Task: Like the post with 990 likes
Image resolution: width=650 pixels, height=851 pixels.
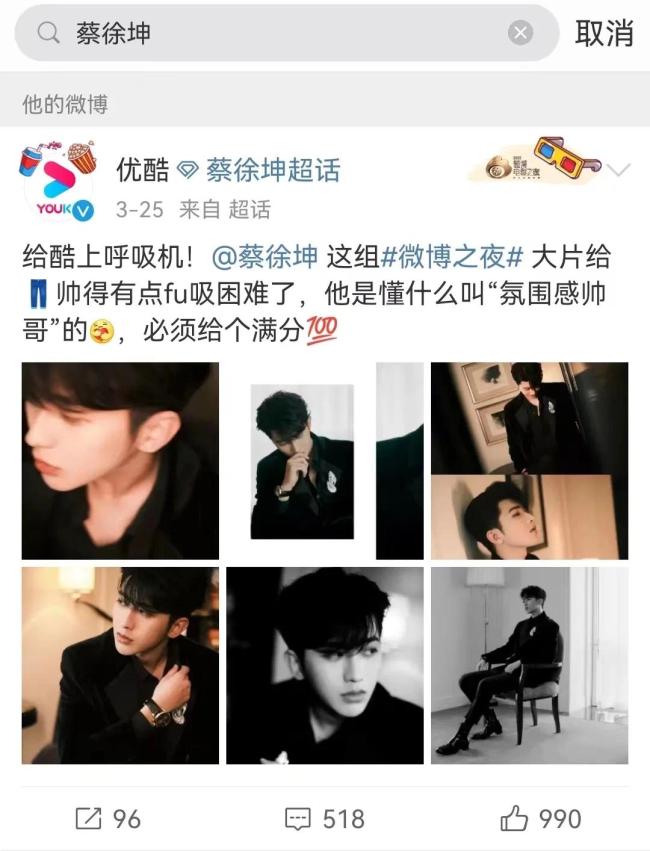Action: tap(540, 819)
